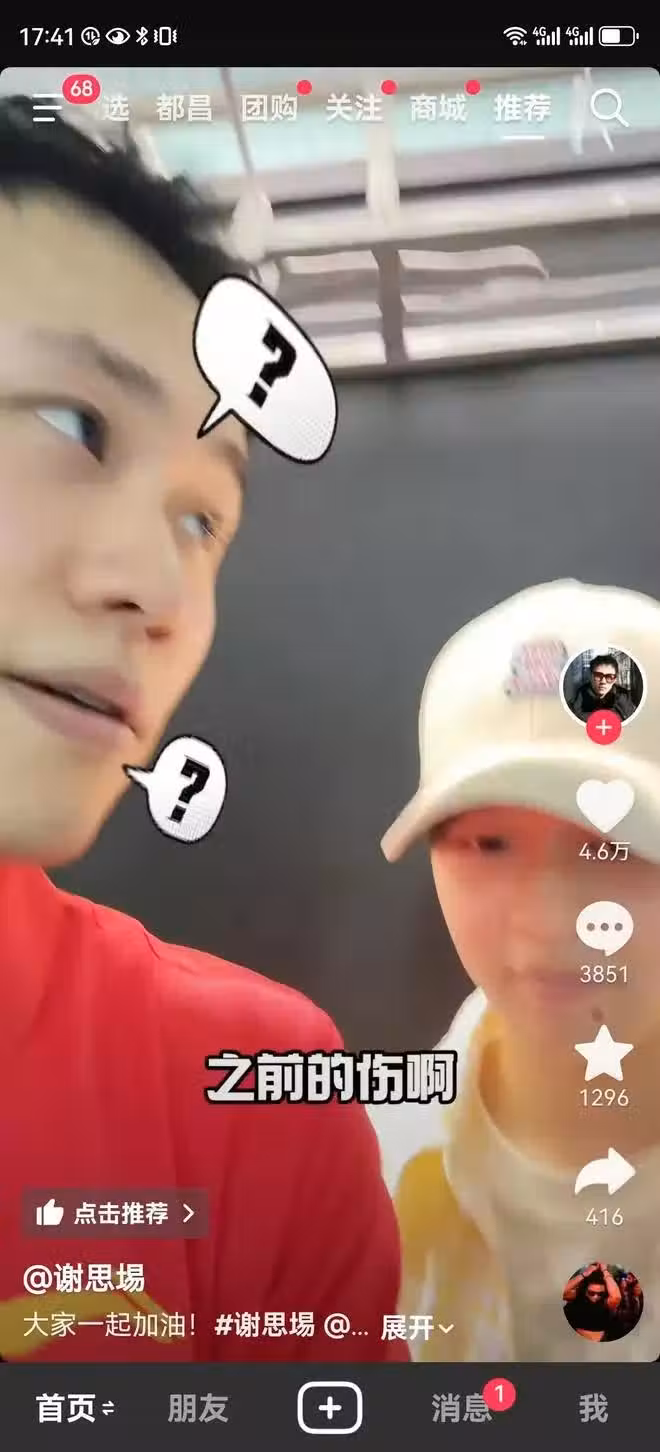Open the search magnifier icon
The image size is (660, 1452).
pyautogui.click(x=609, y=107)
